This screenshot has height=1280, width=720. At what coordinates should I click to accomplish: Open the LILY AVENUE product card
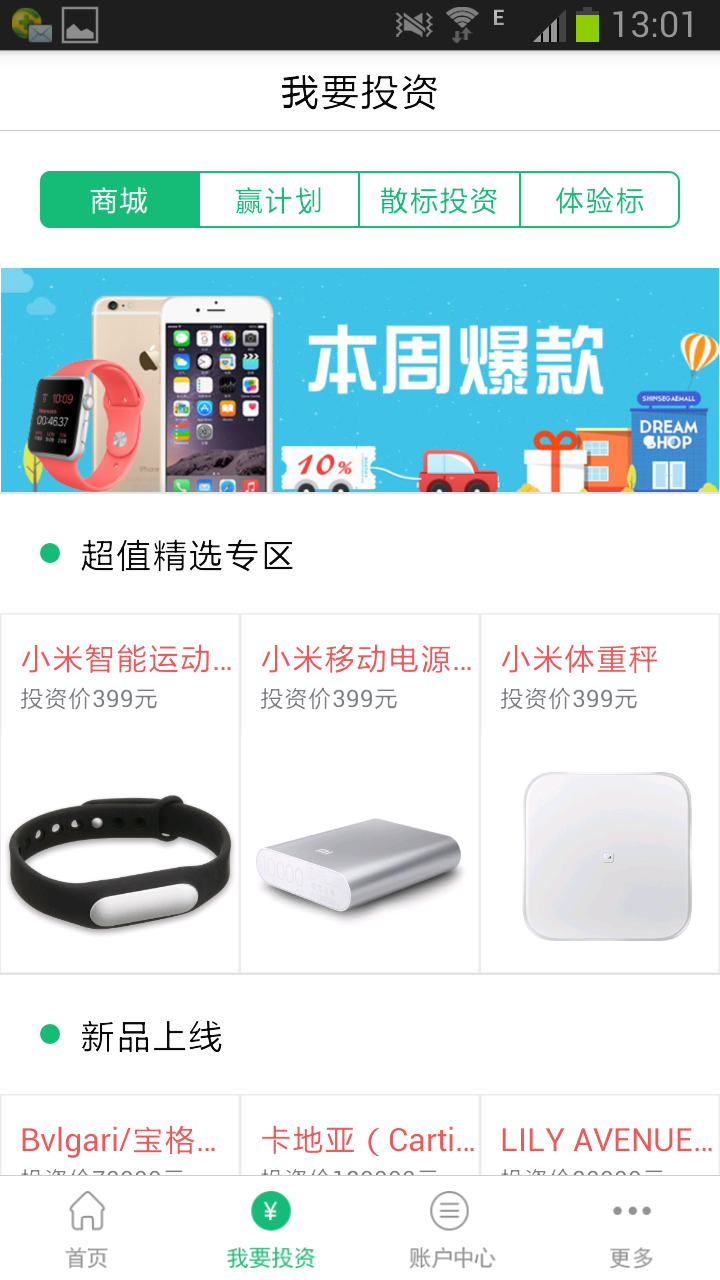pos(600,1140)
